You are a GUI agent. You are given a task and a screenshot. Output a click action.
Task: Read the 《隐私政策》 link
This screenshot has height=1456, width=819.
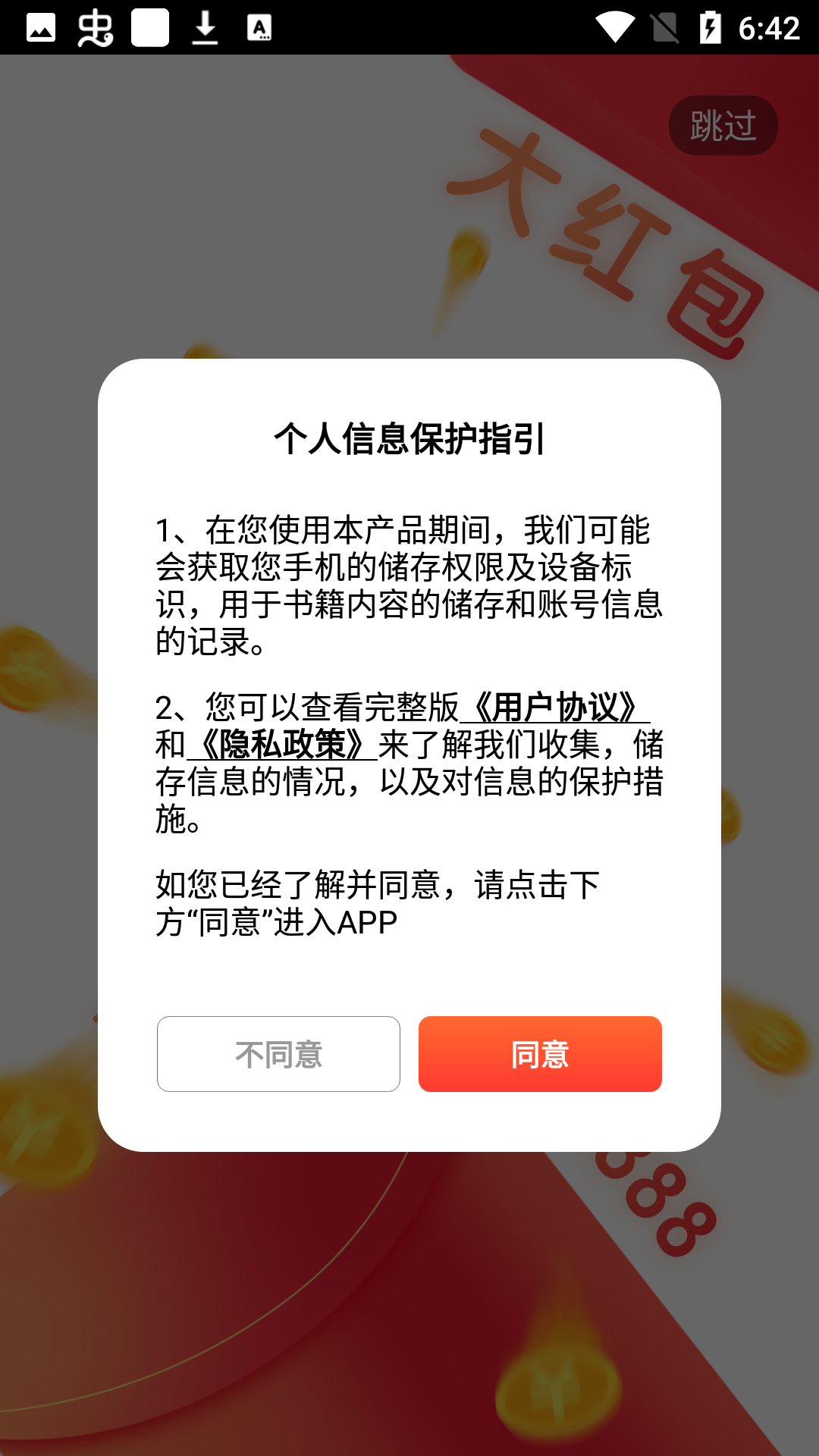click(x=282, y=745)
